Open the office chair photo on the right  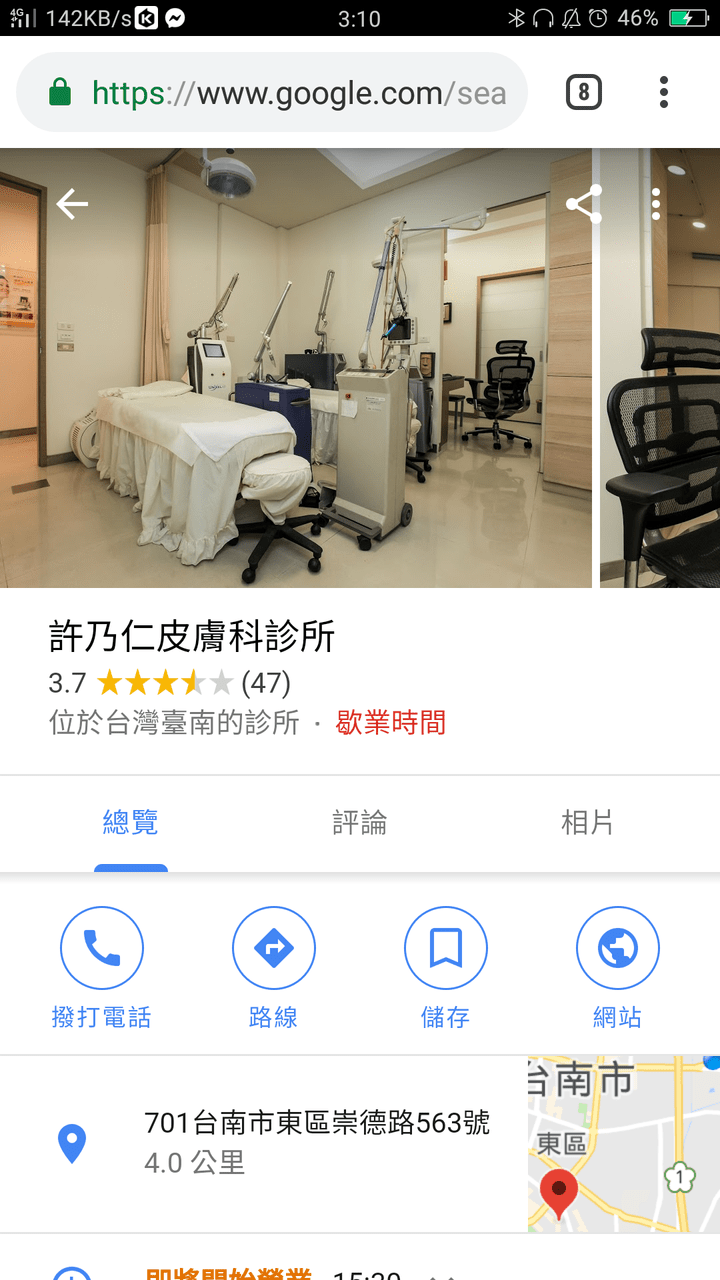pyautogui.click(x=660, y=368)
